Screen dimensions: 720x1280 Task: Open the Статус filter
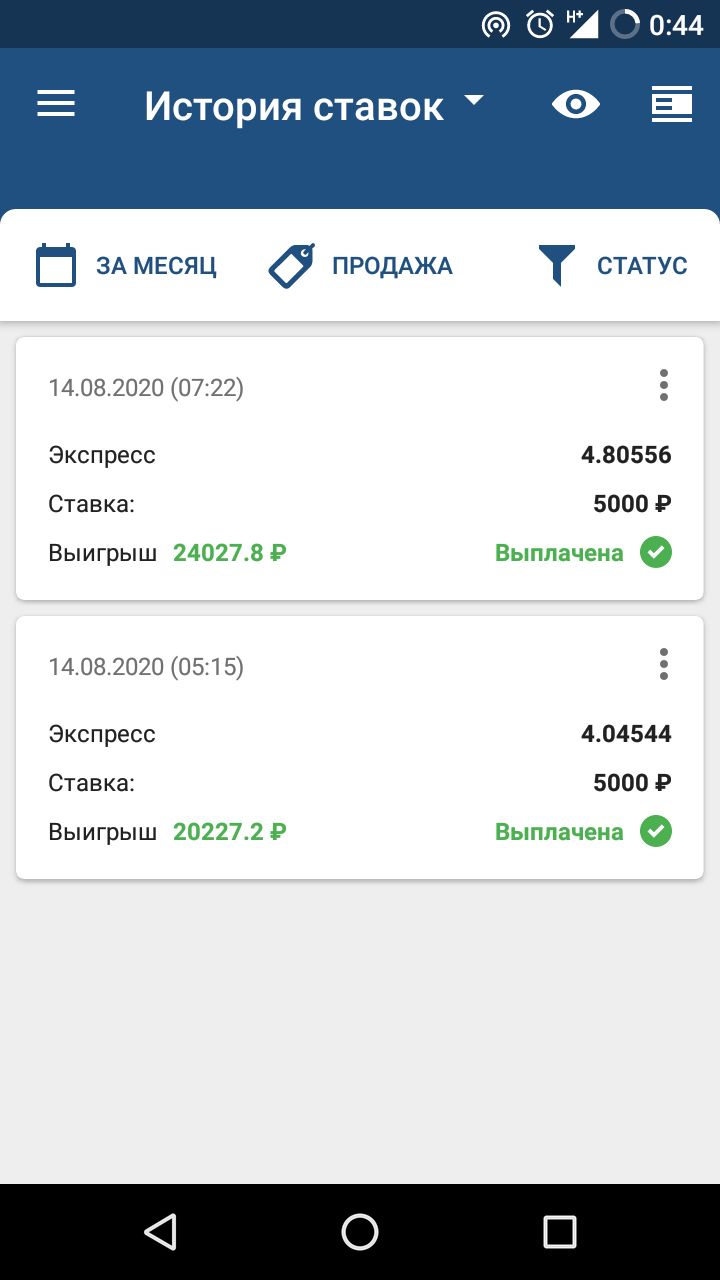[613, 266]
